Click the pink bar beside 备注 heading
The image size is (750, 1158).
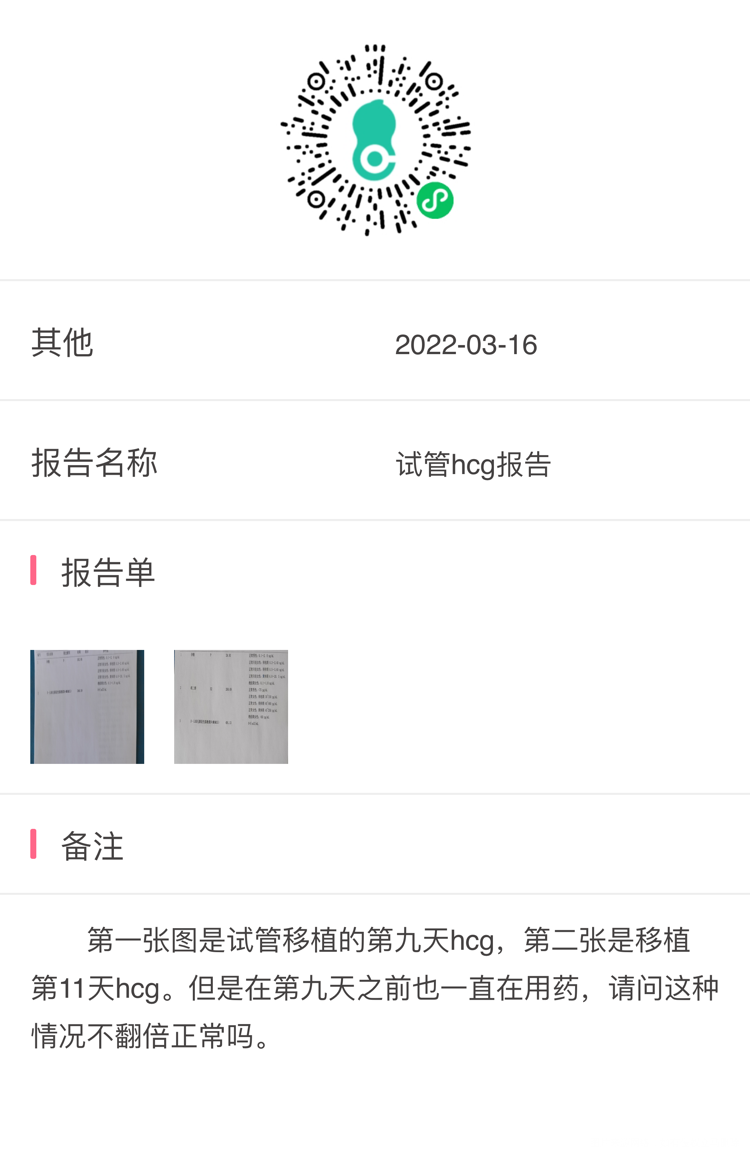(31, 845)
